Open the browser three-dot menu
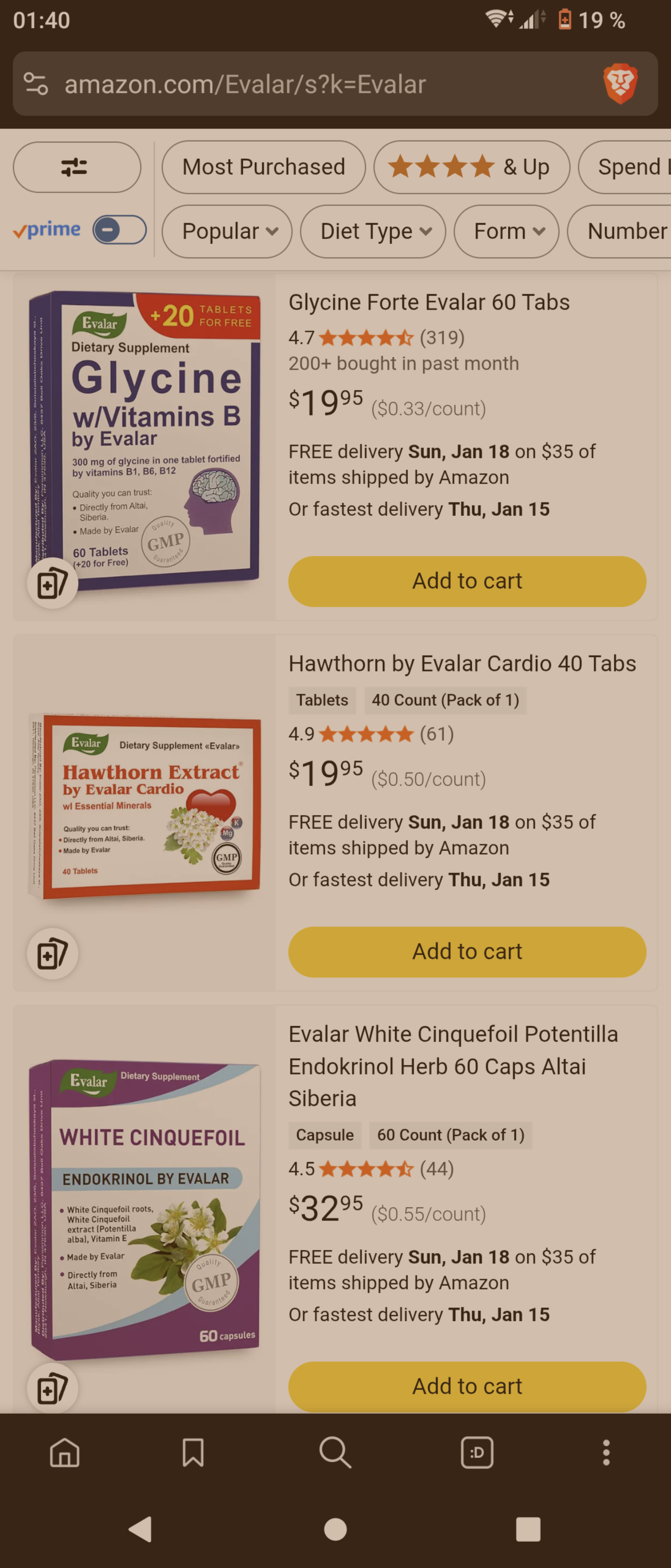Image resolution: width=671 pixels, height=1568 pixels. [x=606, y=1453]
